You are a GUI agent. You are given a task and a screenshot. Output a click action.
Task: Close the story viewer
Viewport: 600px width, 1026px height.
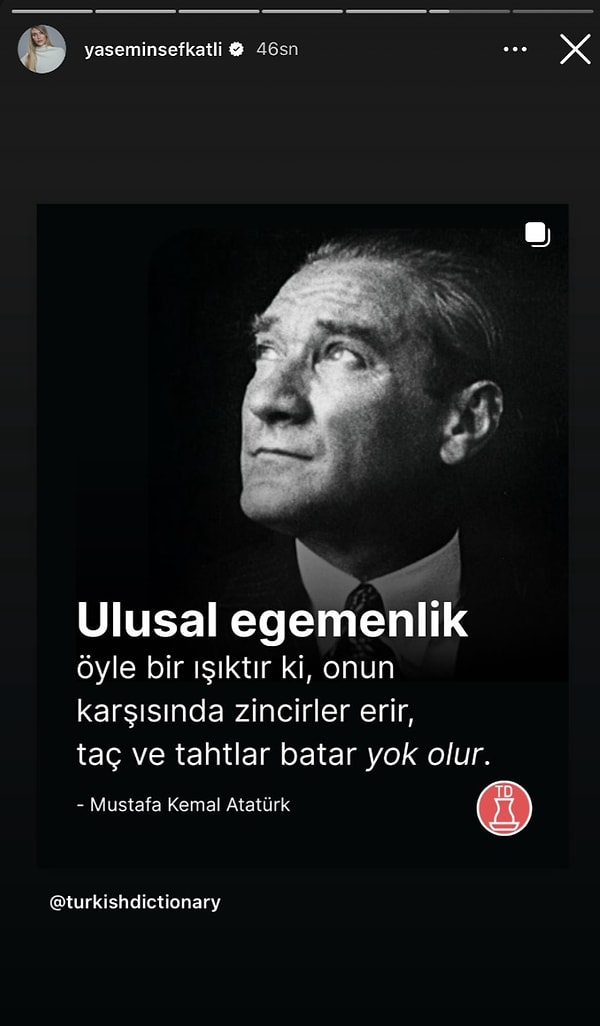[575, 49]
